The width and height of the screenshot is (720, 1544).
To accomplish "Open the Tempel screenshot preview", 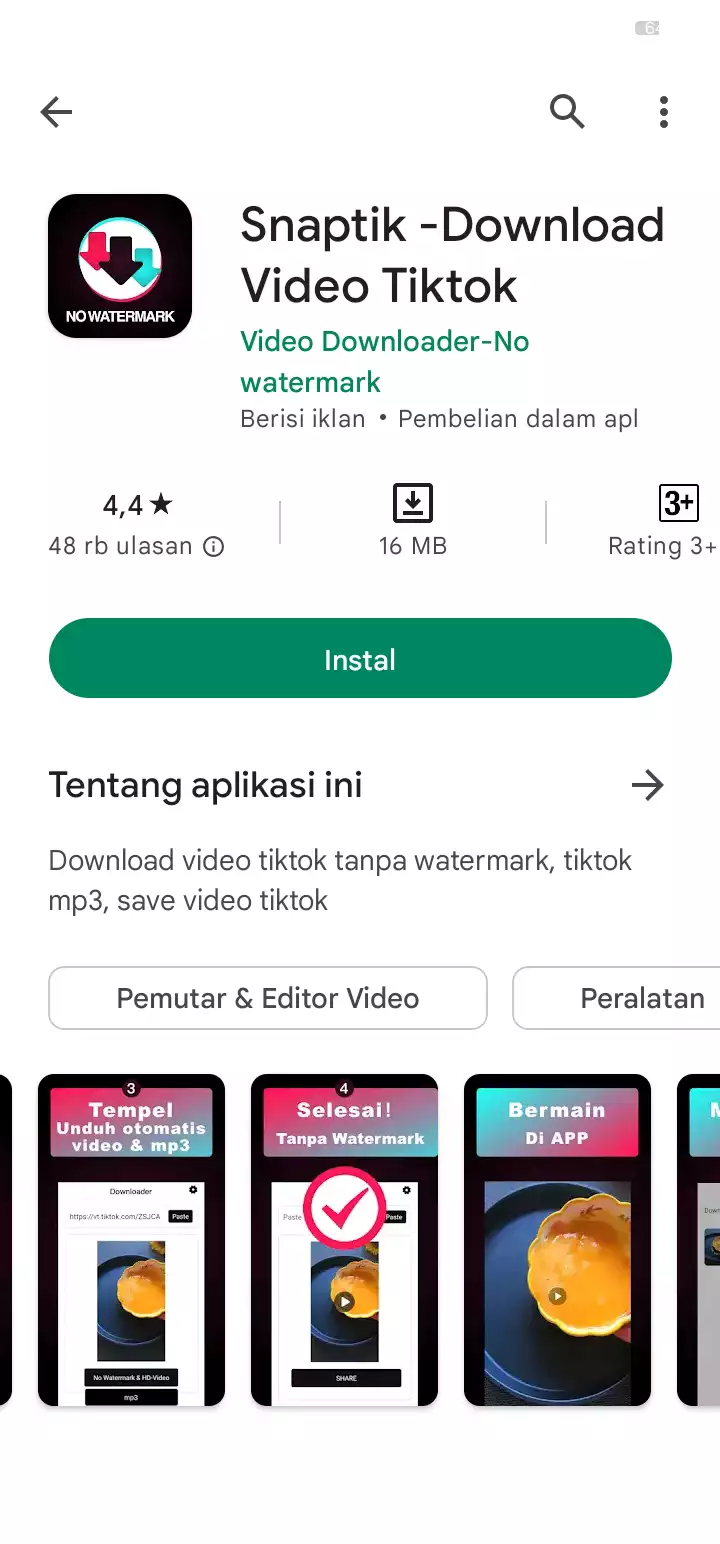I will click(x=131, y=1240).
